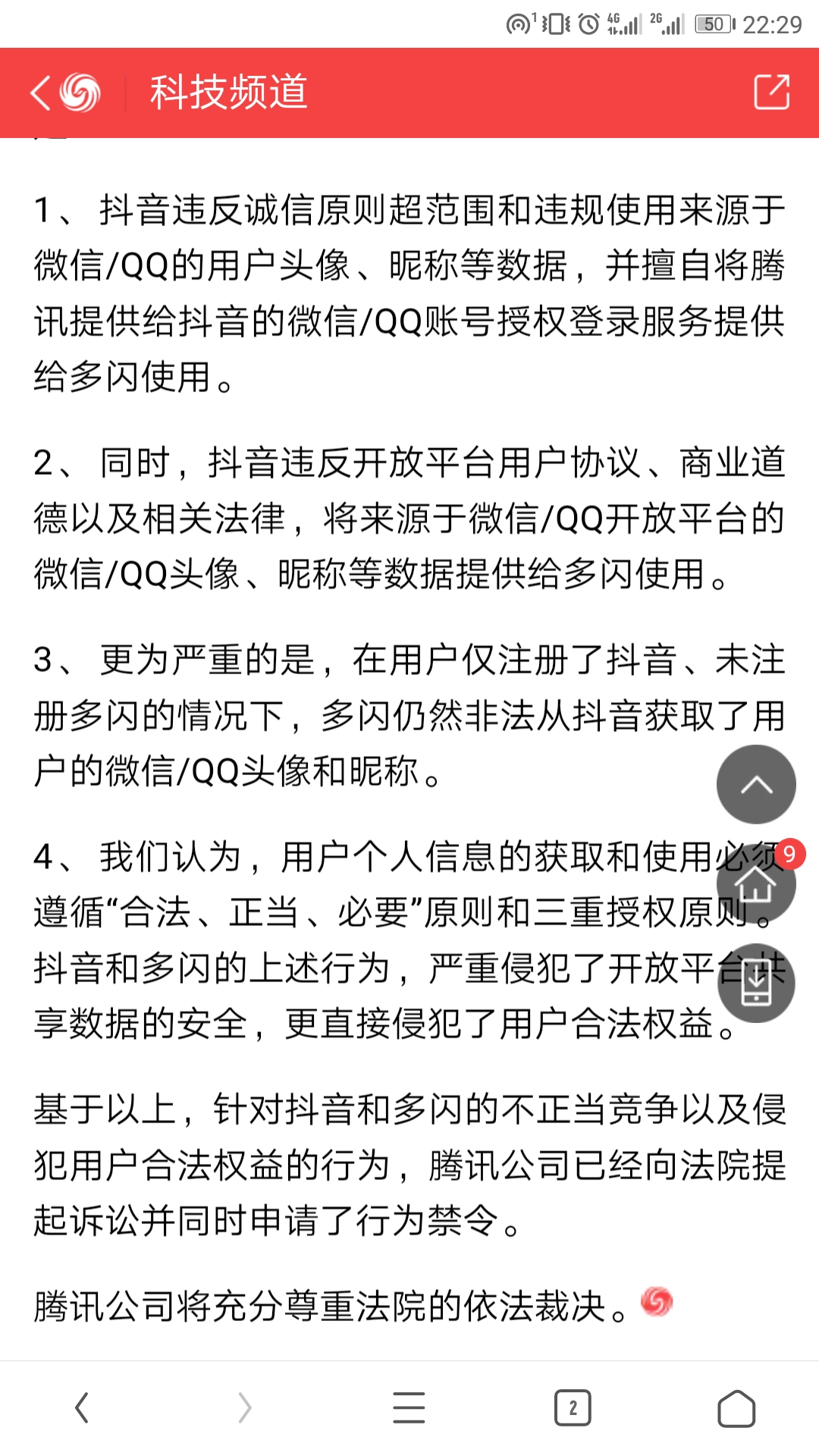819x1456 pixels.
Task: View the two open browser tabs
Action: tap(573, 1408)
